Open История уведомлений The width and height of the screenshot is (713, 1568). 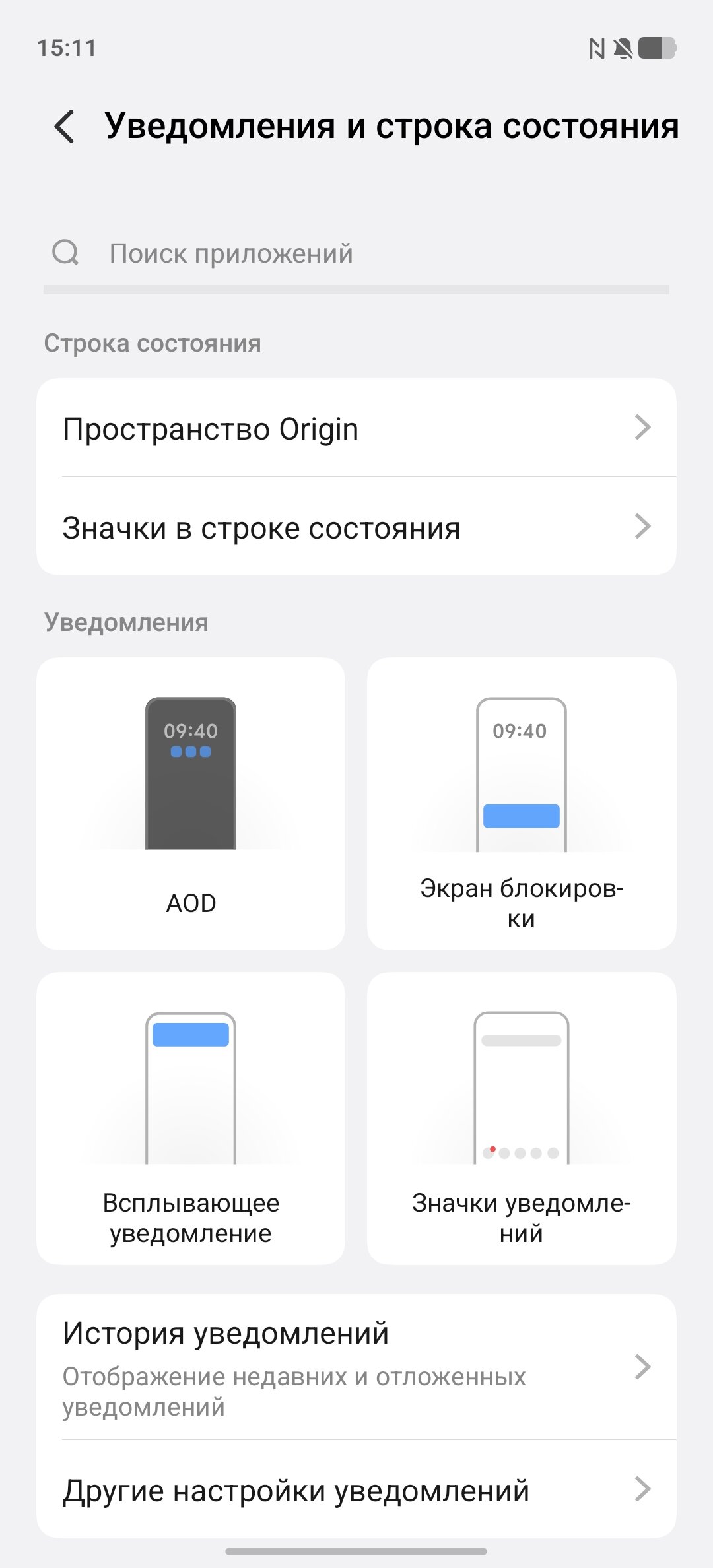[356, 1367]
